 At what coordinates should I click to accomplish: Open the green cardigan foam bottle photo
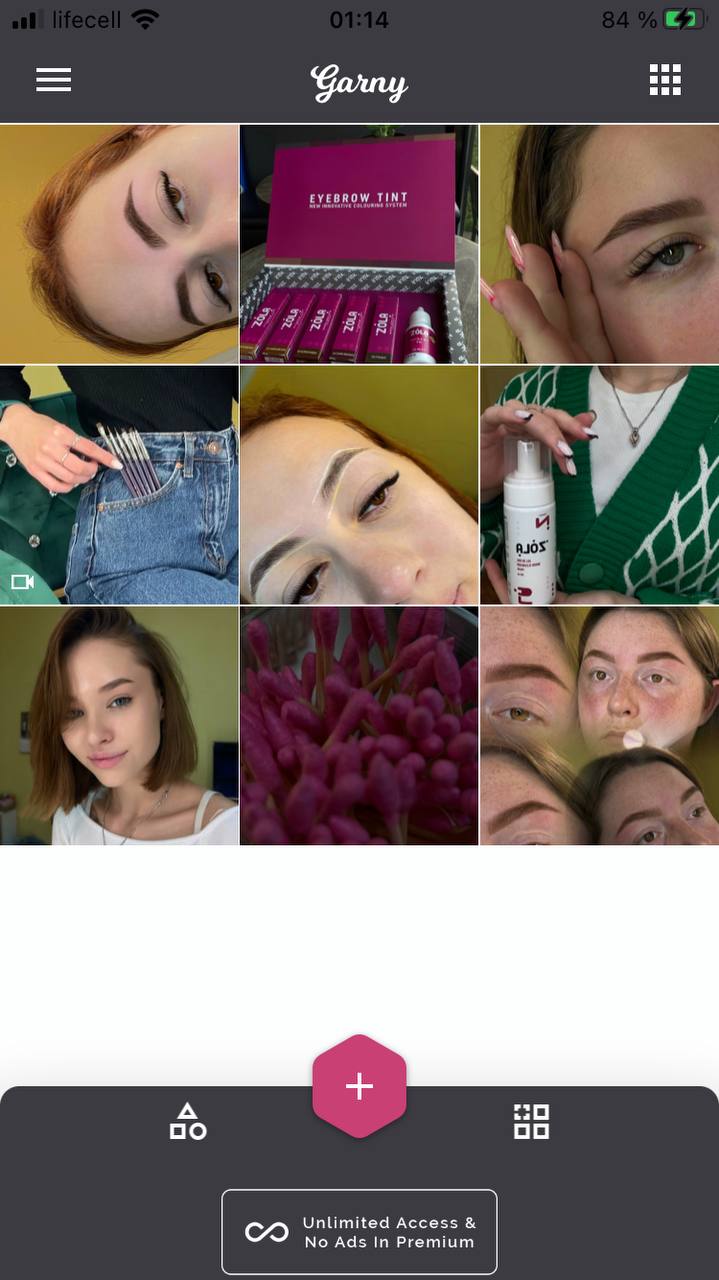pos(600,485)
